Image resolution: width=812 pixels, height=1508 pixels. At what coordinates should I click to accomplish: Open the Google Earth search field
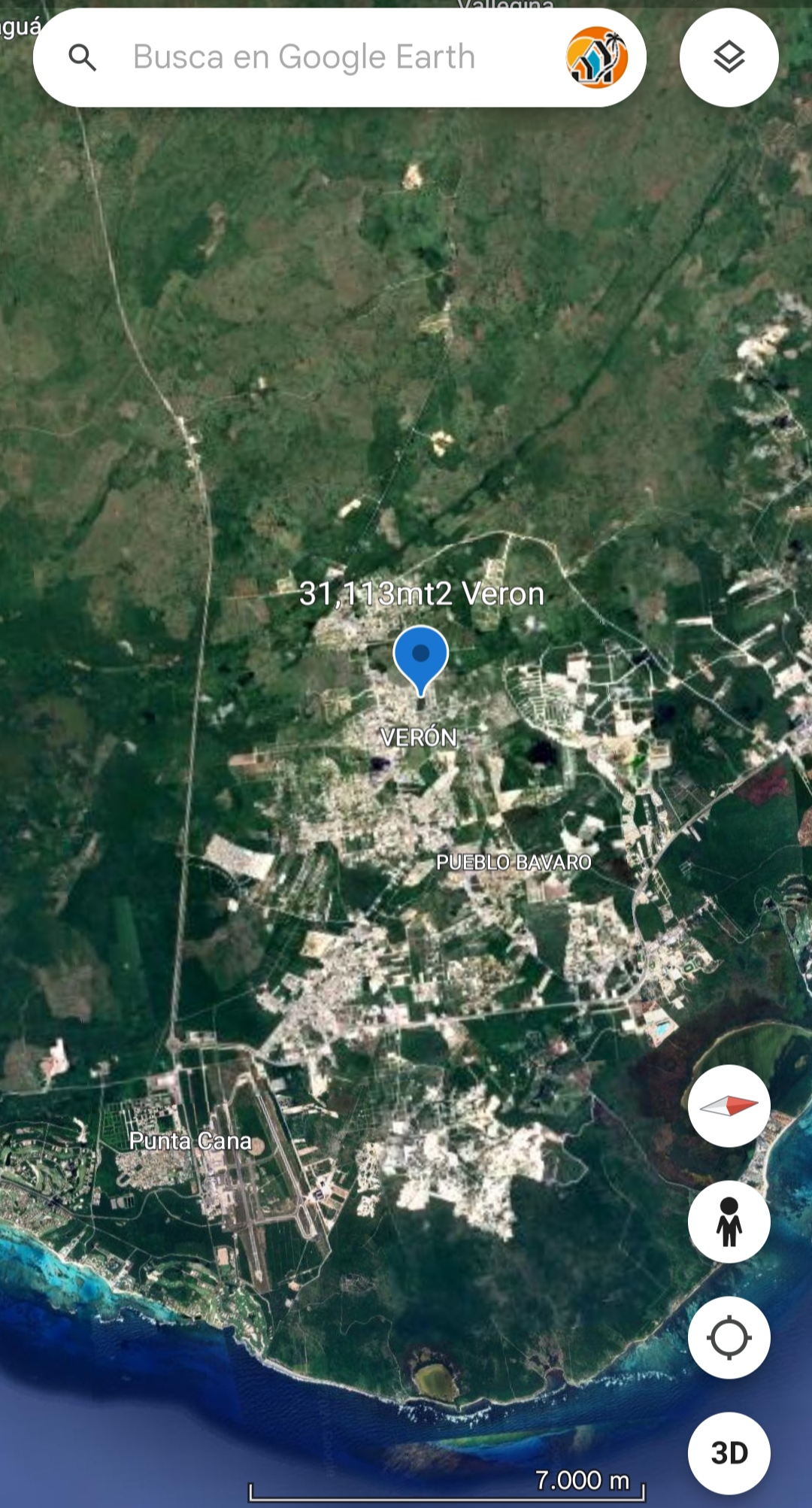(x=304, y=57)
